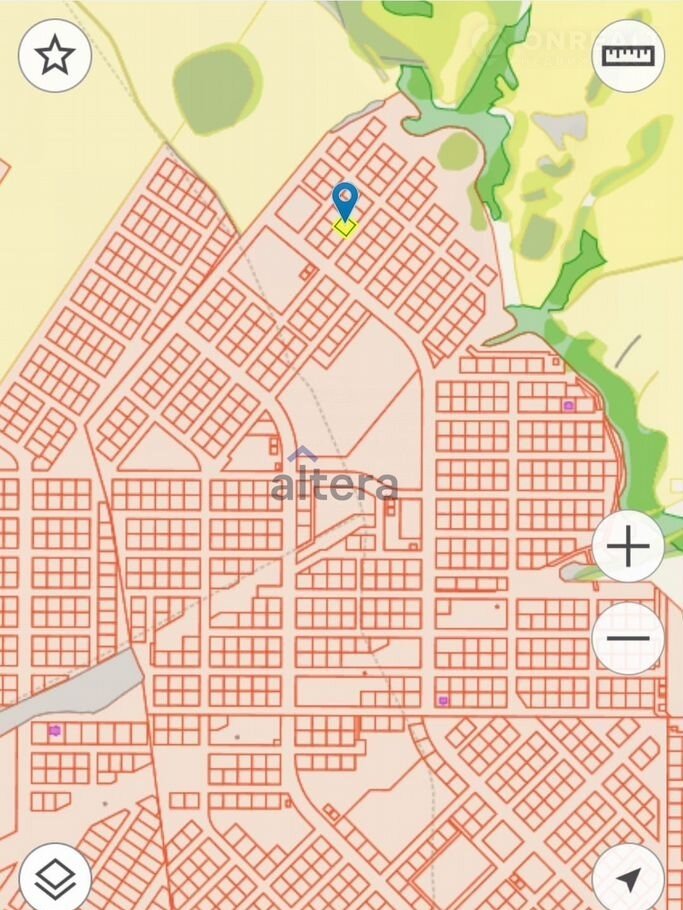Viewport: 683px width, 910px height.
Task: Tap the blue location pin marker
Action: click(345, 200)
